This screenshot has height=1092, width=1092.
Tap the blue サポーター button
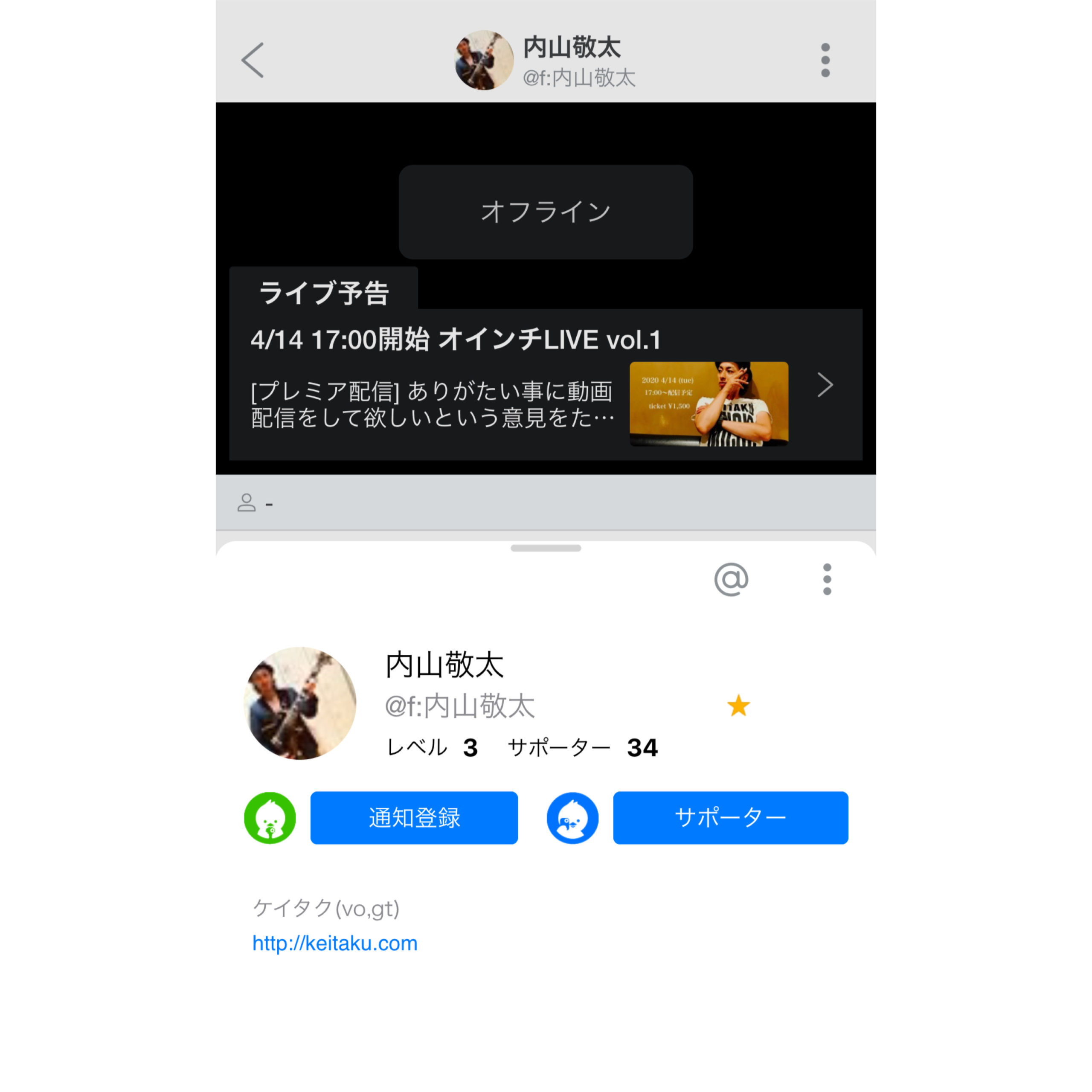tap(730, 818)
